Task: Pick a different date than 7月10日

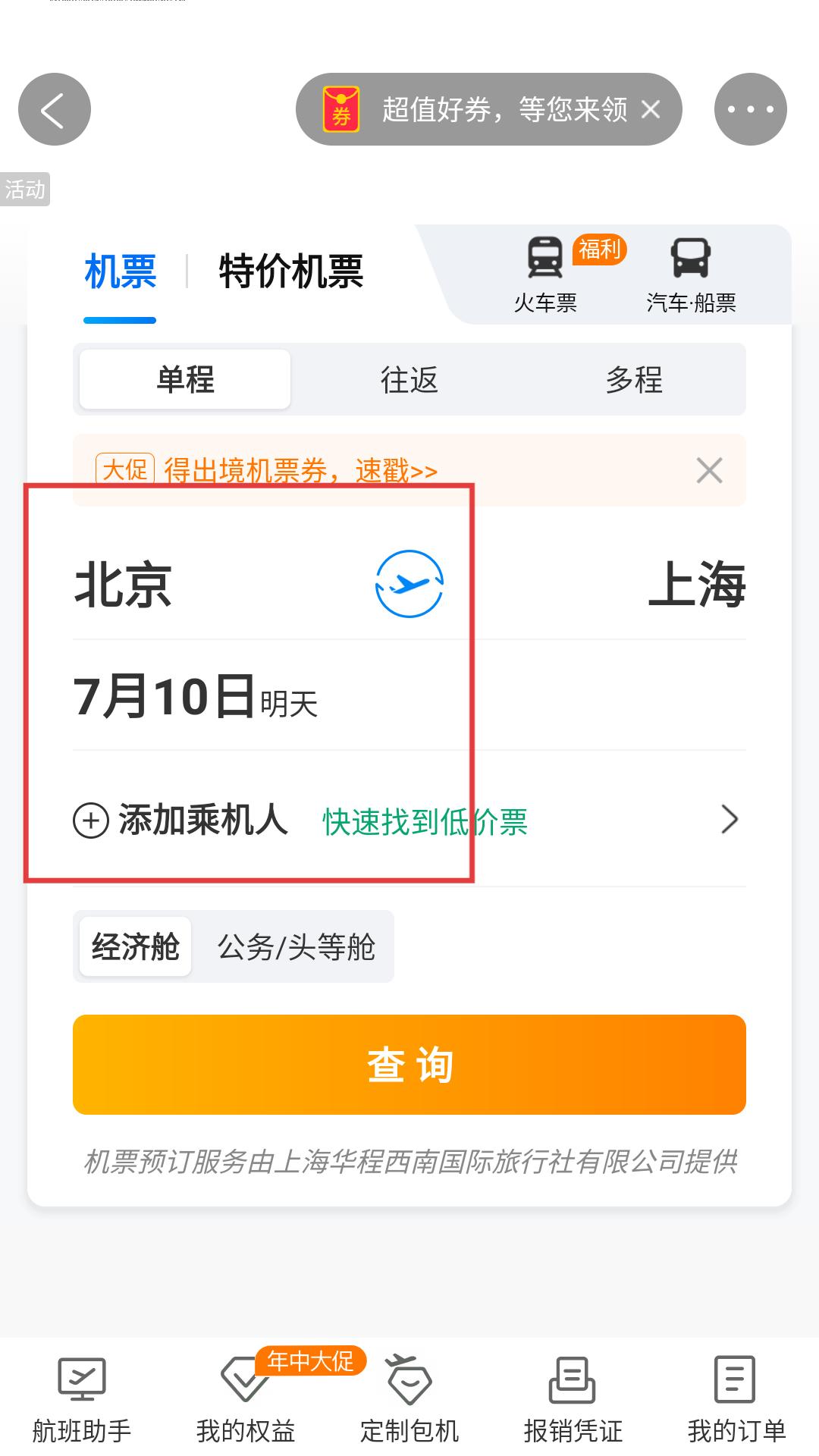Action: pos(195,697)
